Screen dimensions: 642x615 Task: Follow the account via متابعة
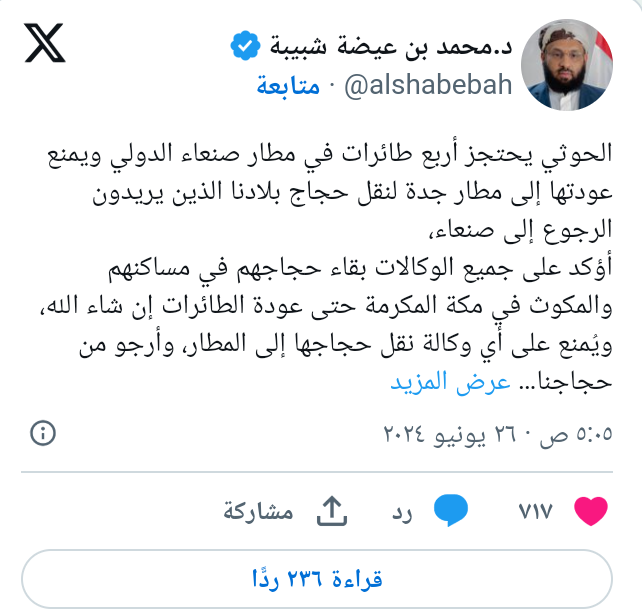click(x=288, y=86)
